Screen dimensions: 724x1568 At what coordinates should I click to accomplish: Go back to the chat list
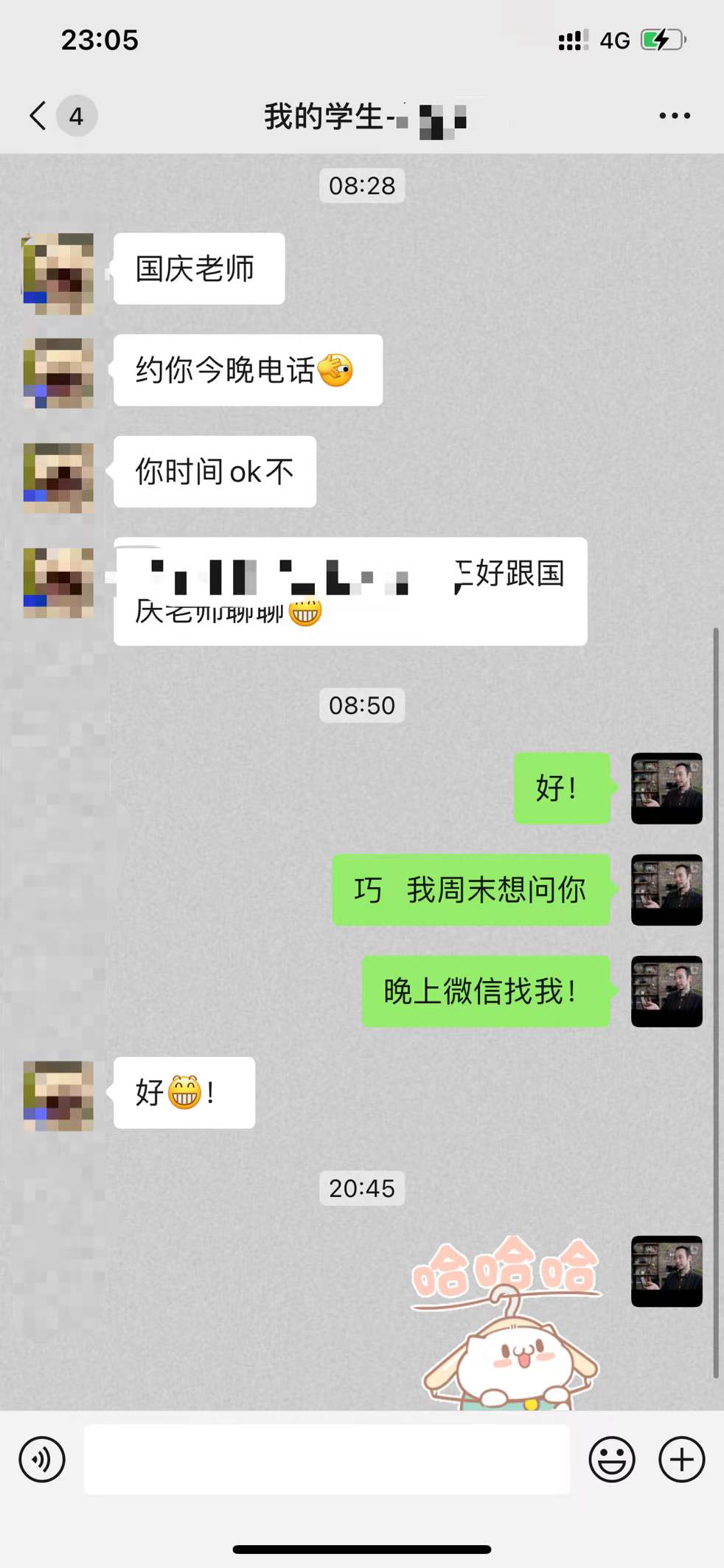(x=38, y=116)
